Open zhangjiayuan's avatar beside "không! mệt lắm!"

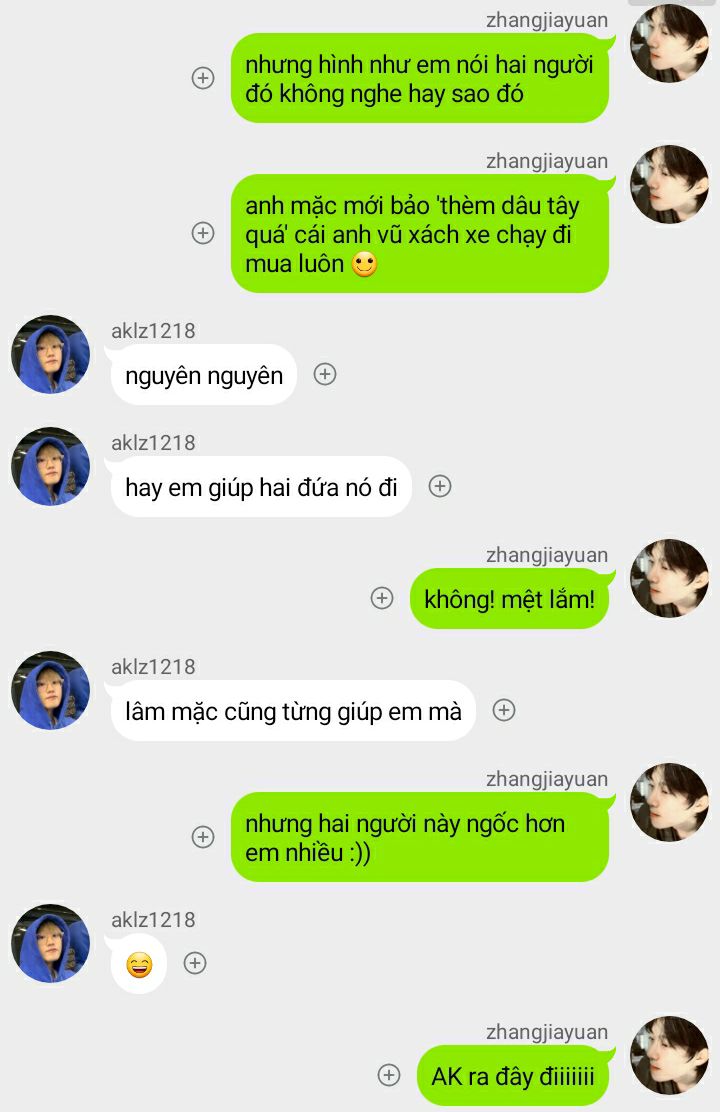[x=669, y=579]
